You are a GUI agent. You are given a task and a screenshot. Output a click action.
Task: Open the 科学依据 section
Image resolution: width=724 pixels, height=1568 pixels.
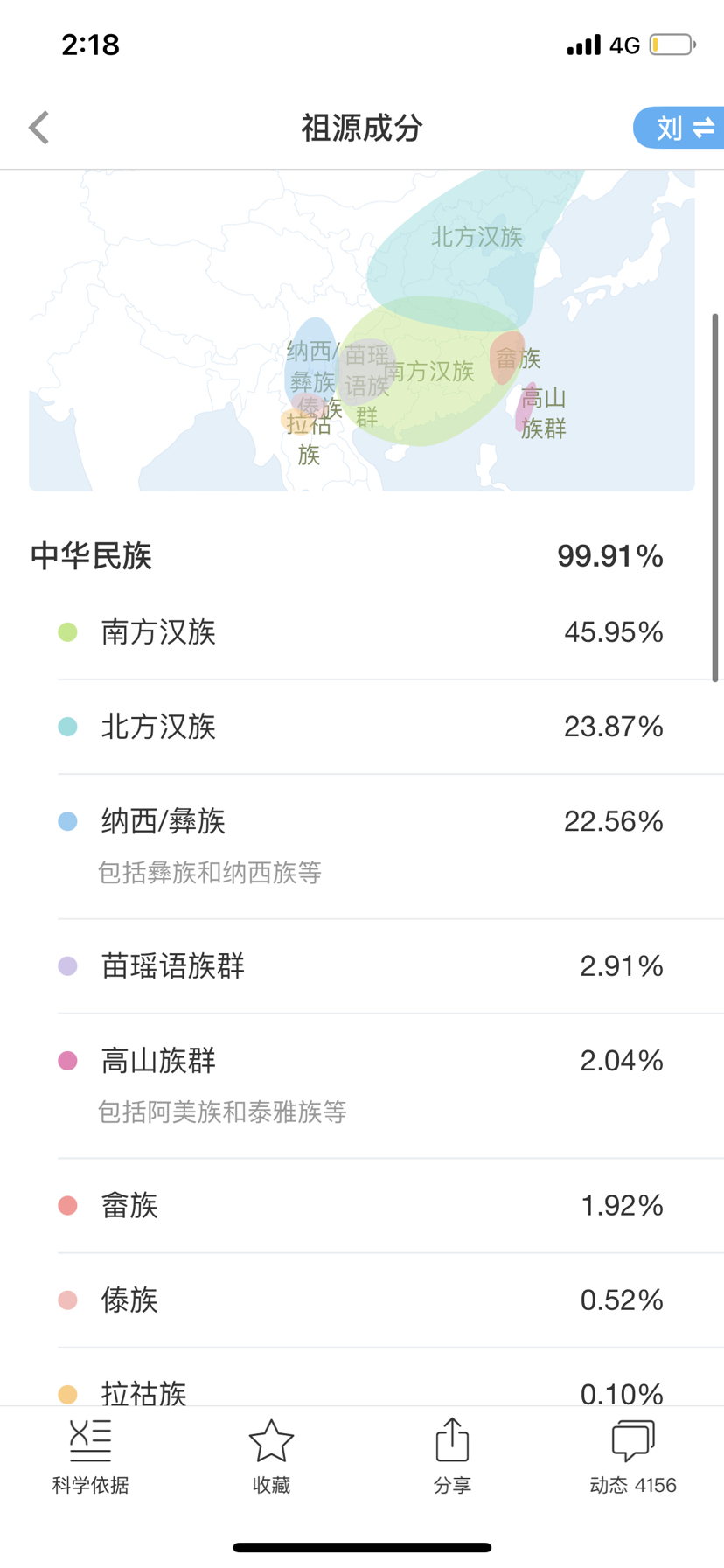click(x=90, y=1457)
